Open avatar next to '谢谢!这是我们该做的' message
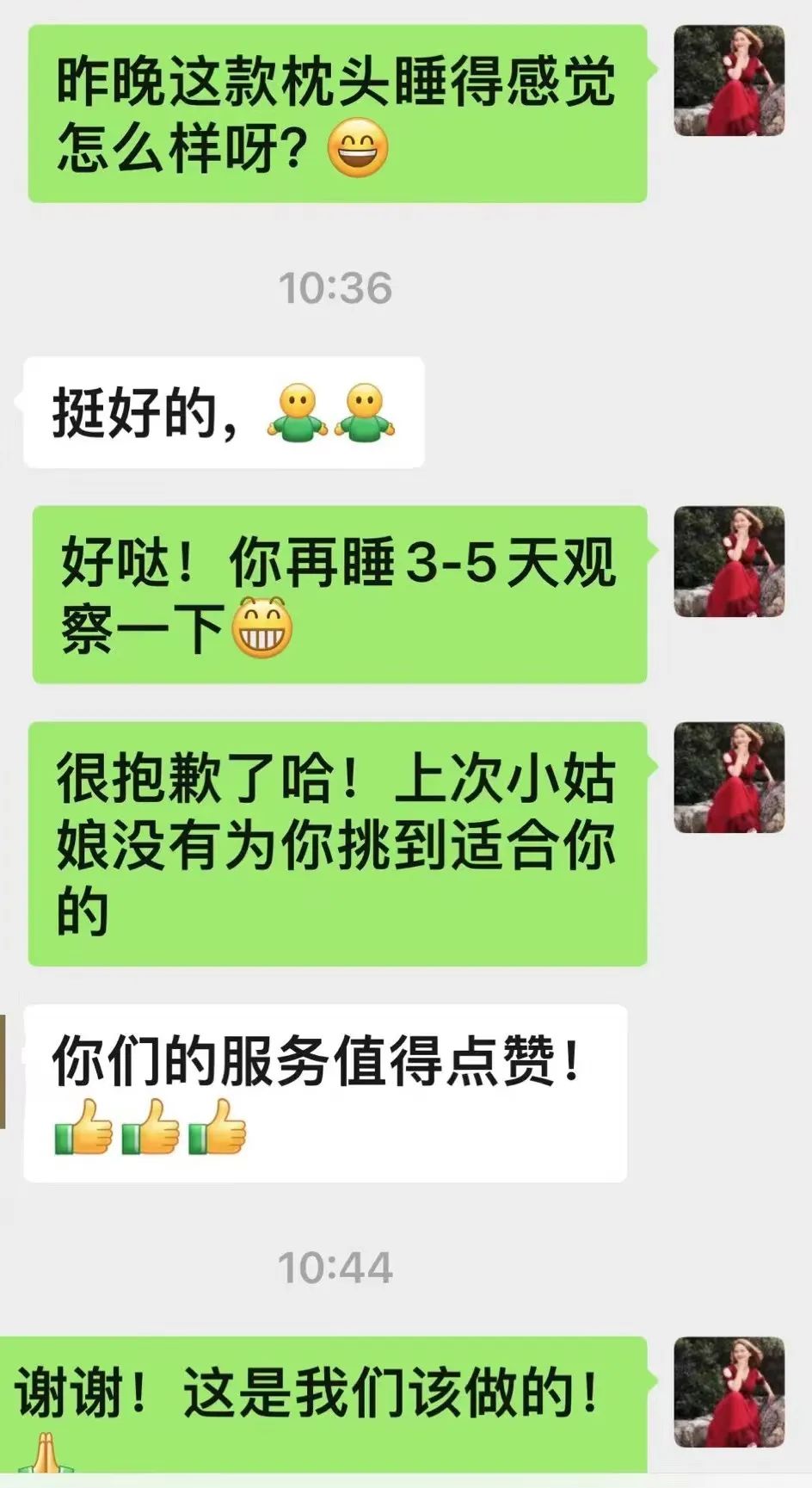This screenshot has height=1488, width=812. point(729,1392)
